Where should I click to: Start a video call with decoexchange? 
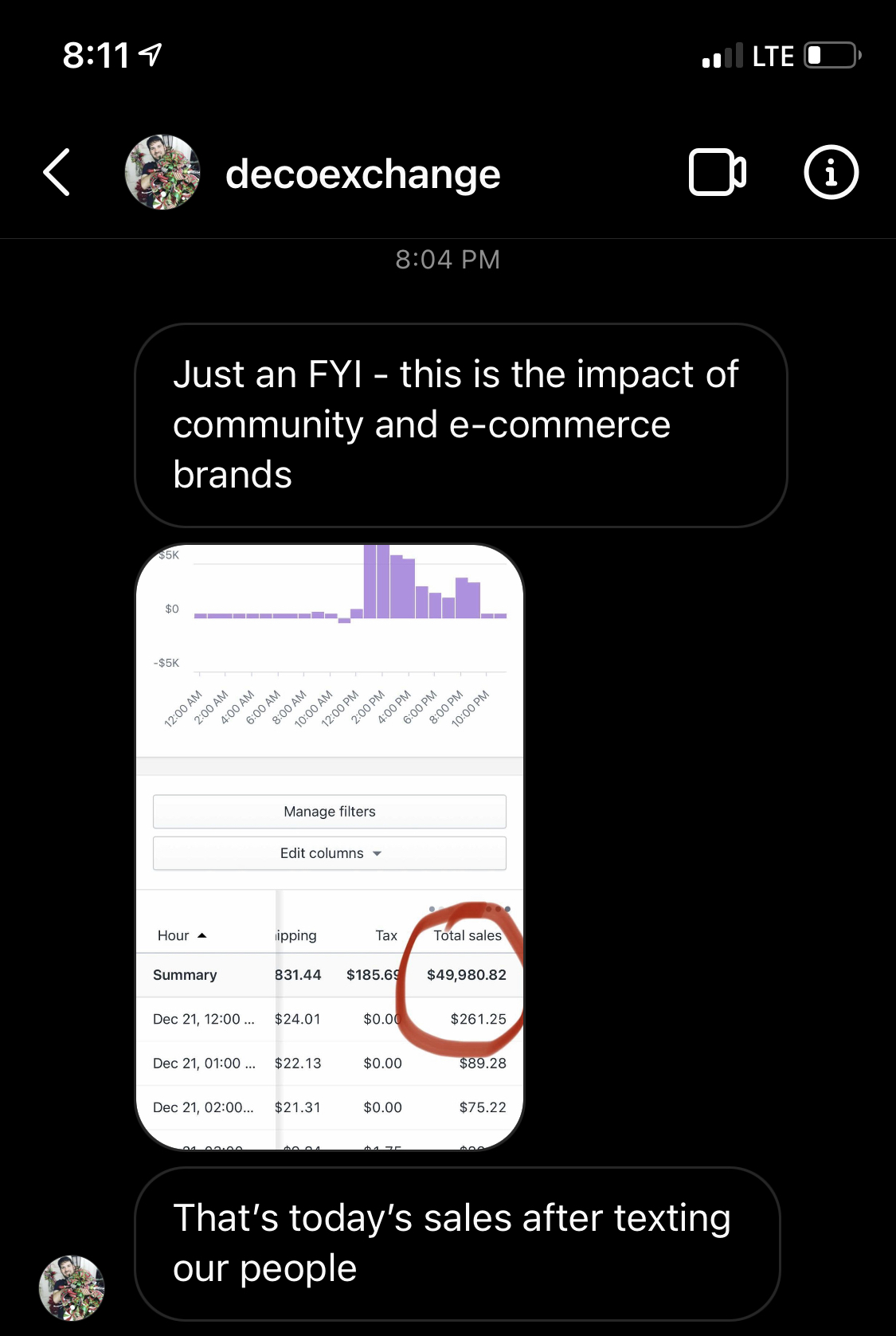pos(717,172)
